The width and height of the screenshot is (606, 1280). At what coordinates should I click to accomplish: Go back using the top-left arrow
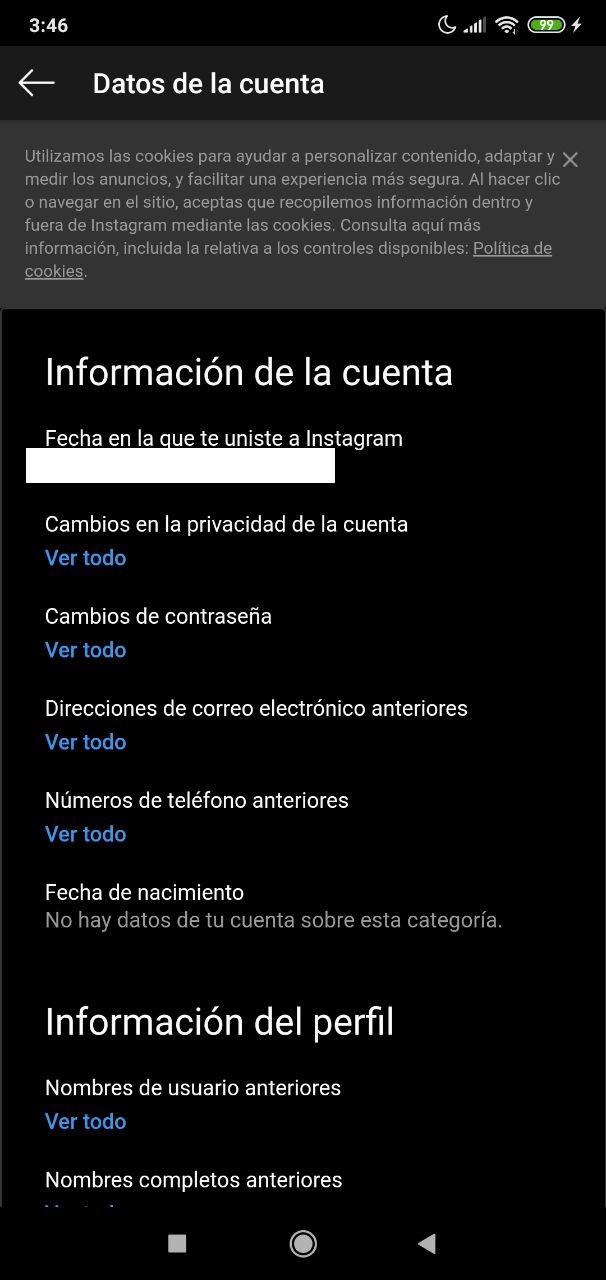coord(36,83)
